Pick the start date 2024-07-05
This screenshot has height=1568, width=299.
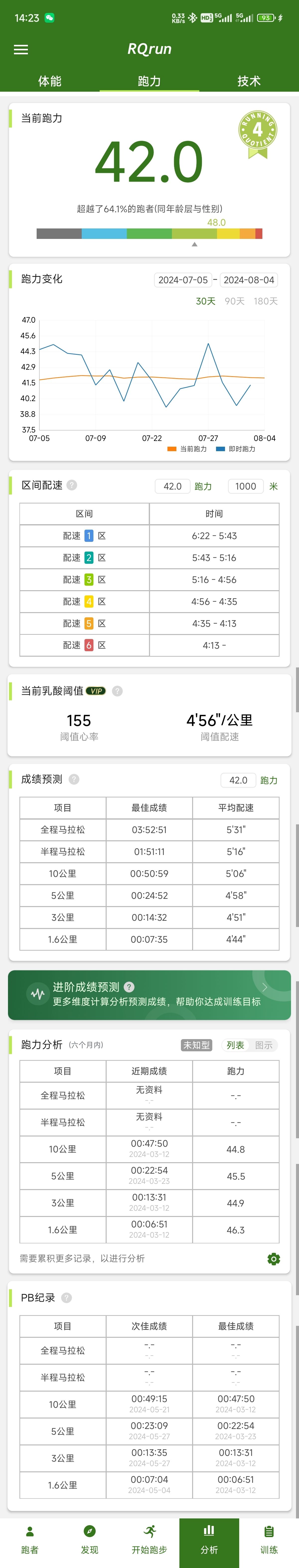pos(183,280)
